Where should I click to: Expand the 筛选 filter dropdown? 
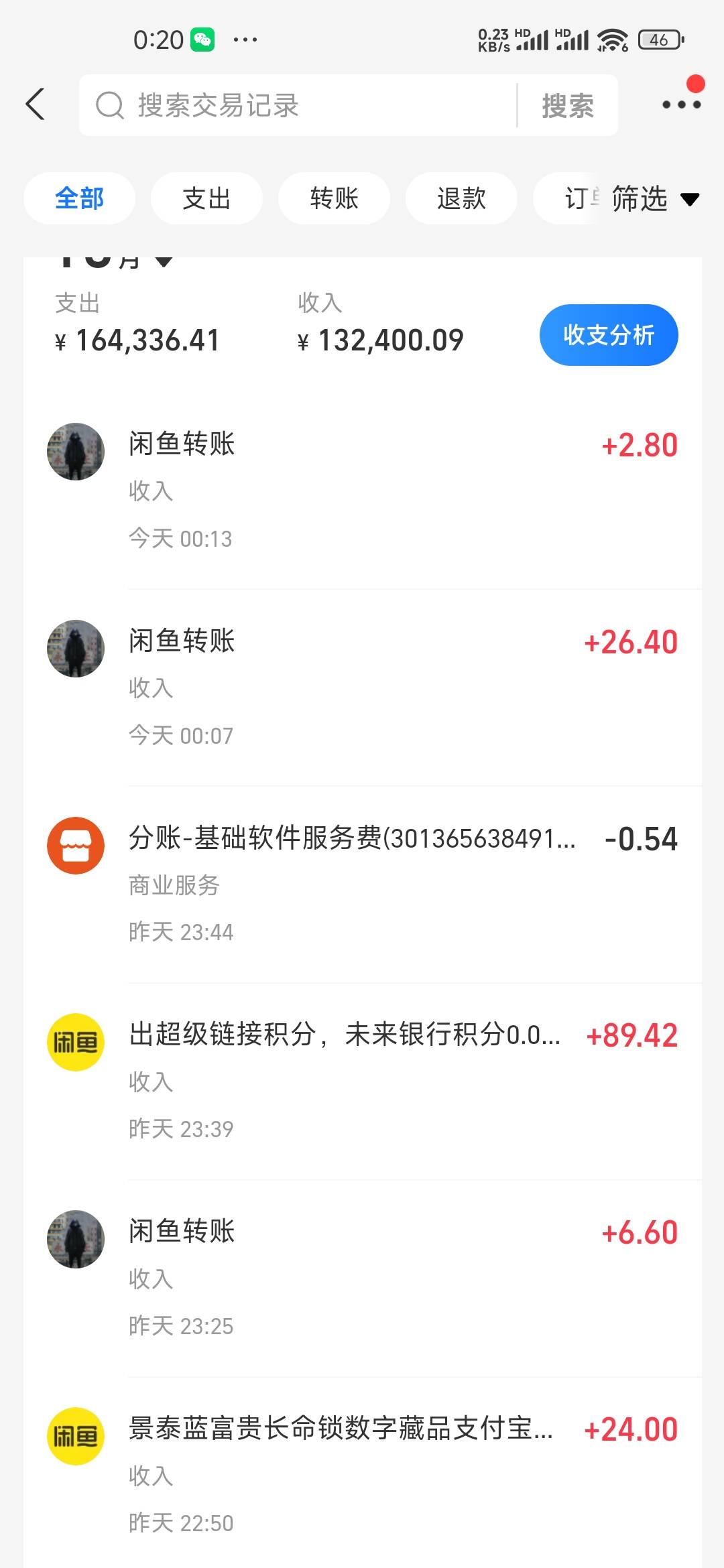[x=654, y=199]
